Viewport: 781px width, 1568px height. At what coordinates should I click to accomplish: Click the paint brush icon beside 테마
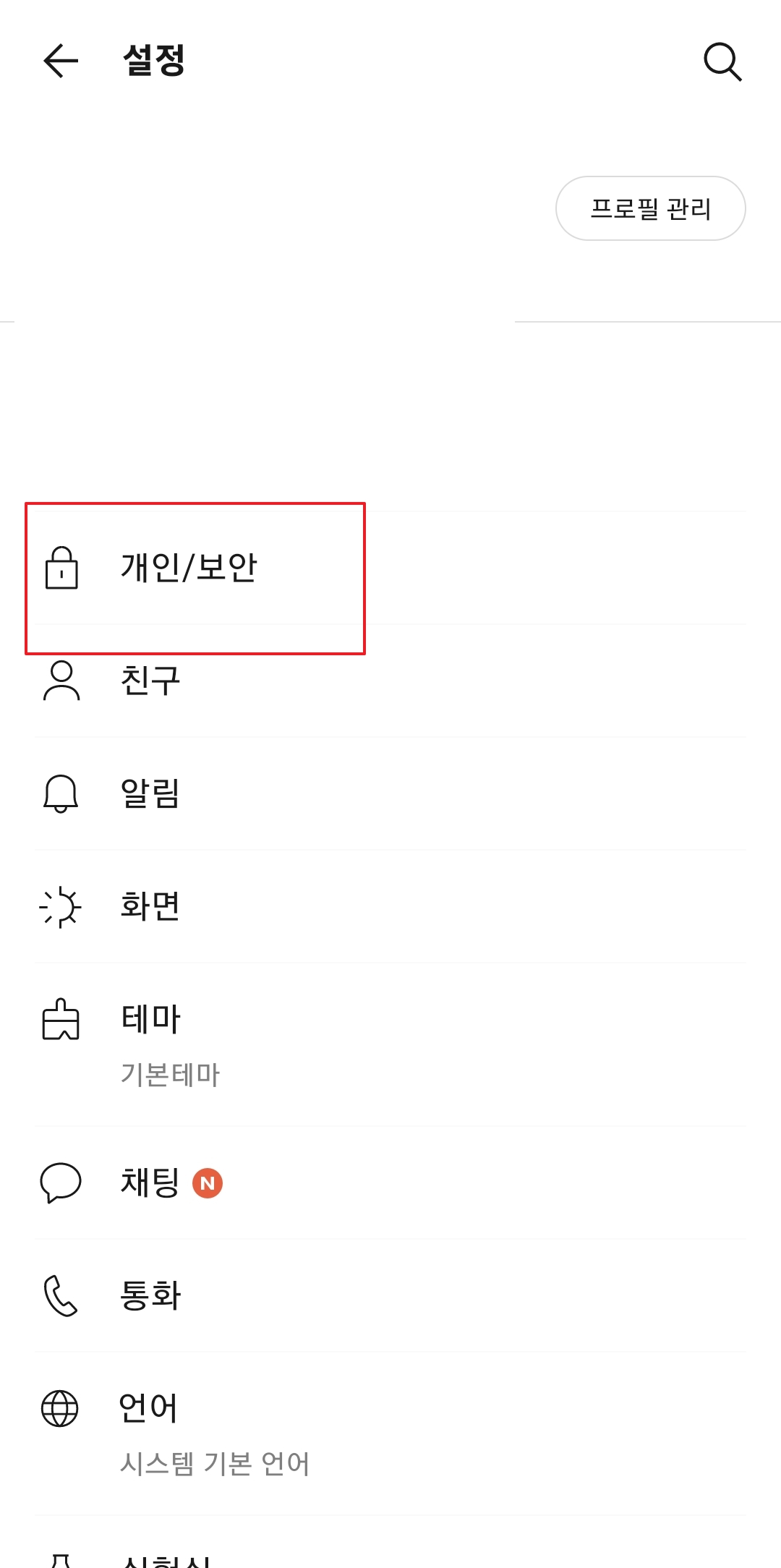(61, 1020)
